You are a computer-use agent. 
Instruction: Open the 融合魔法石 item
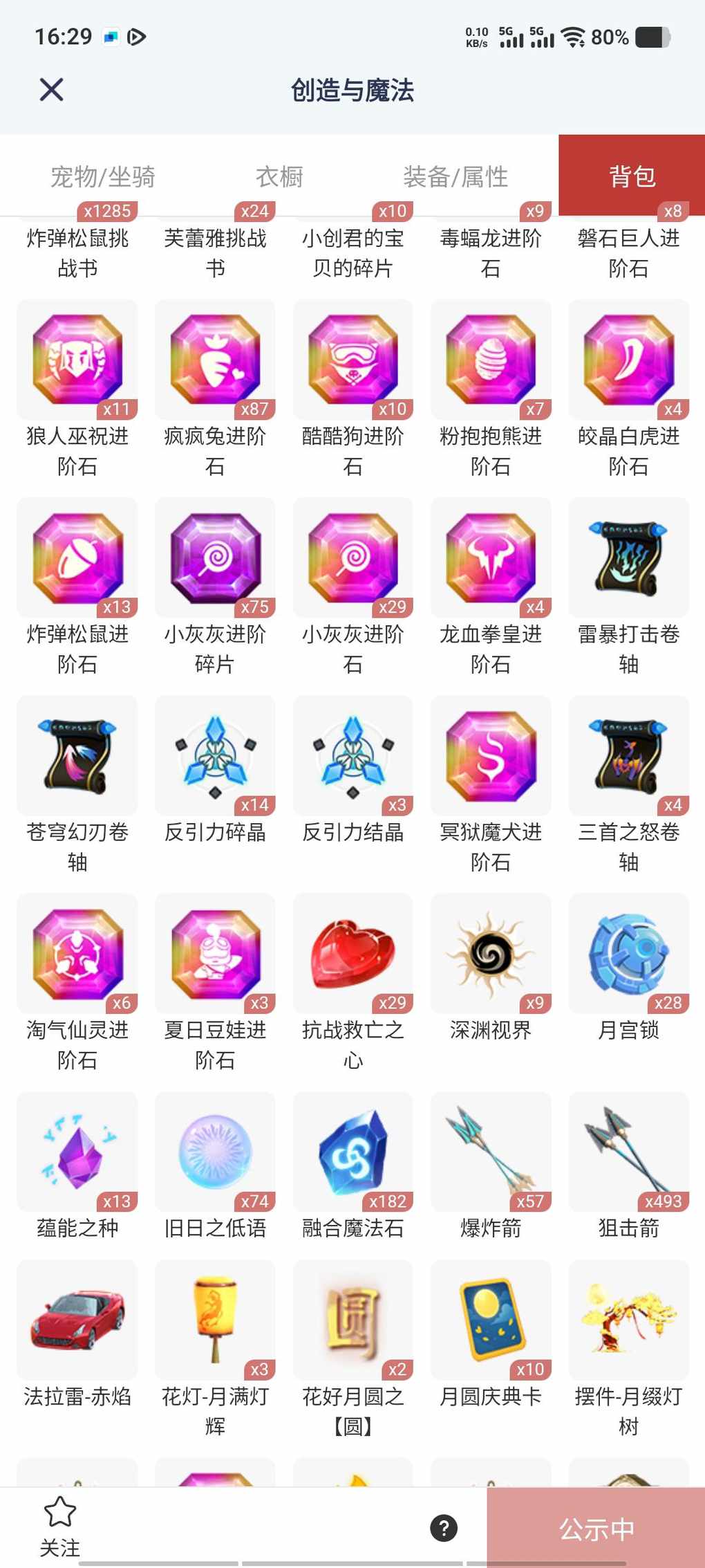(352, 1152)
